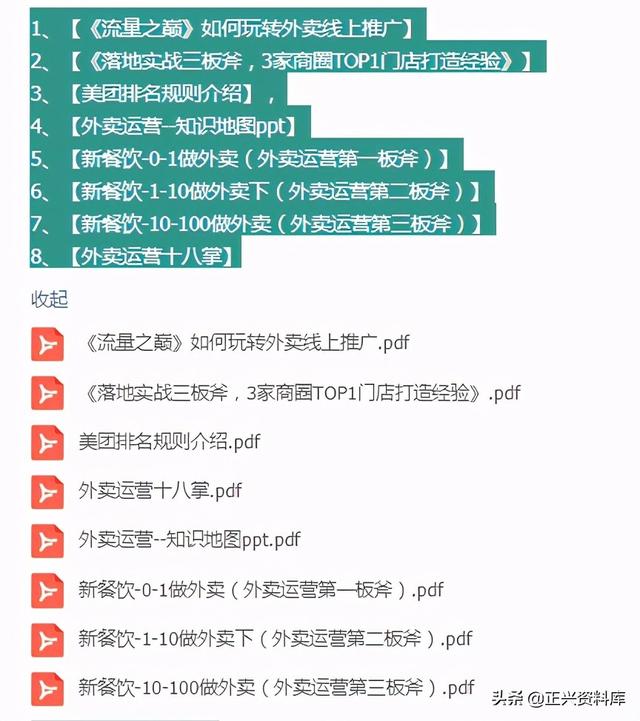Collapse the post with 收起

(x=50, y=299)
